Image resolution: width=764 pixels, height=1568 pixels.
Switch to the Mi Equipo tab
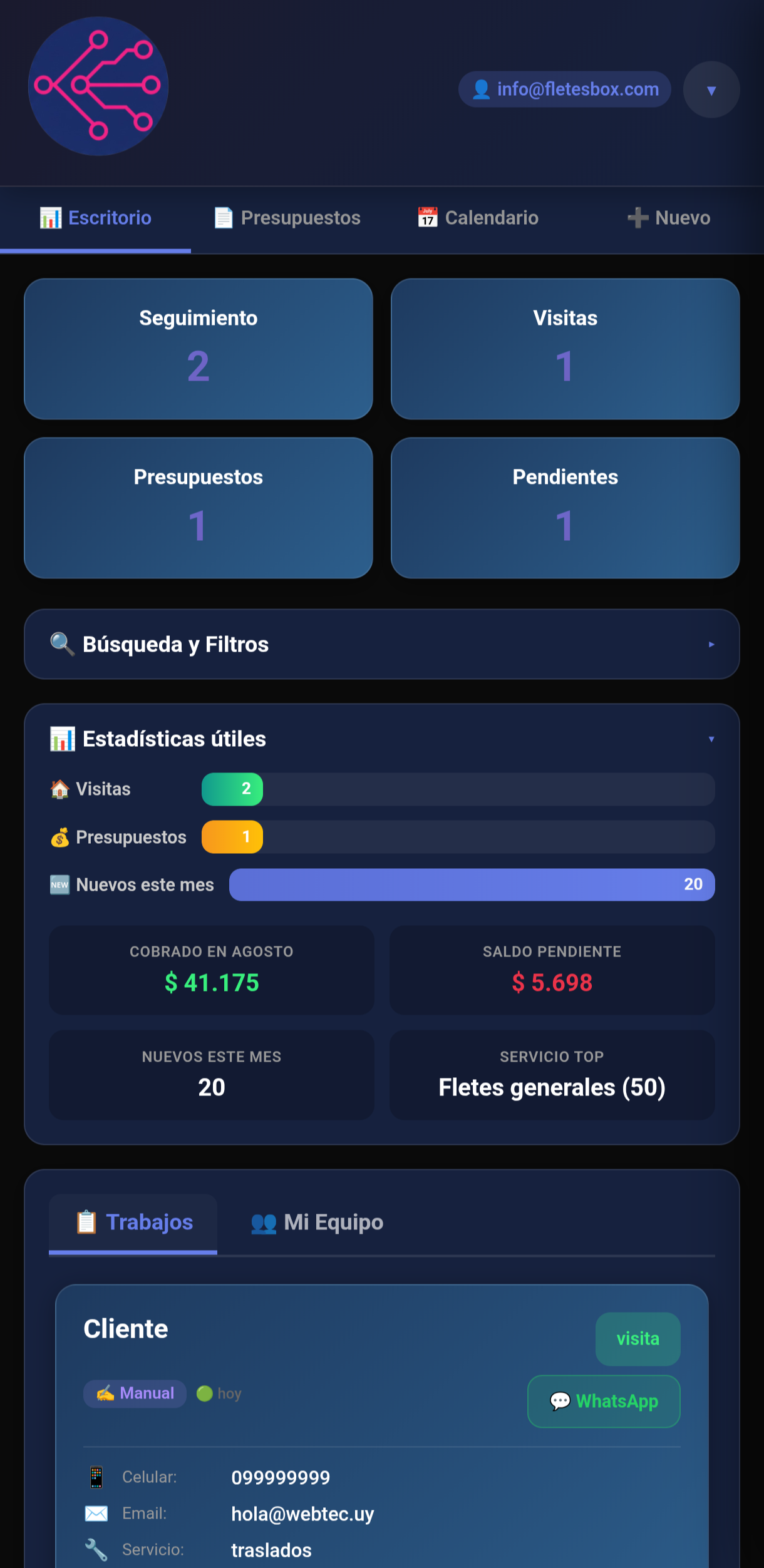[x=317, y=1223]
